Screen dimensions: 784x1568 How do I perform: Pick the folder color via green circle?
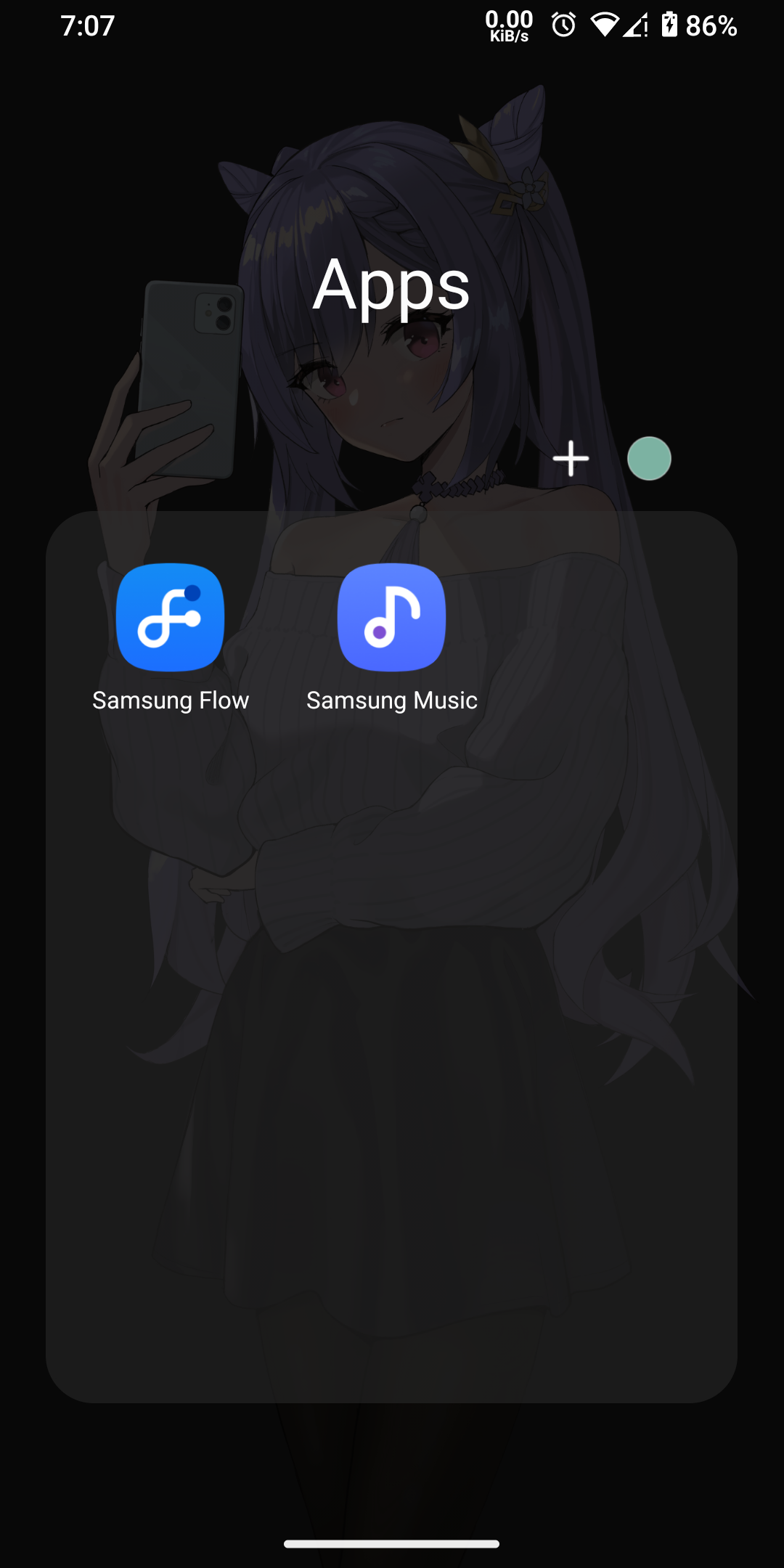649,459
